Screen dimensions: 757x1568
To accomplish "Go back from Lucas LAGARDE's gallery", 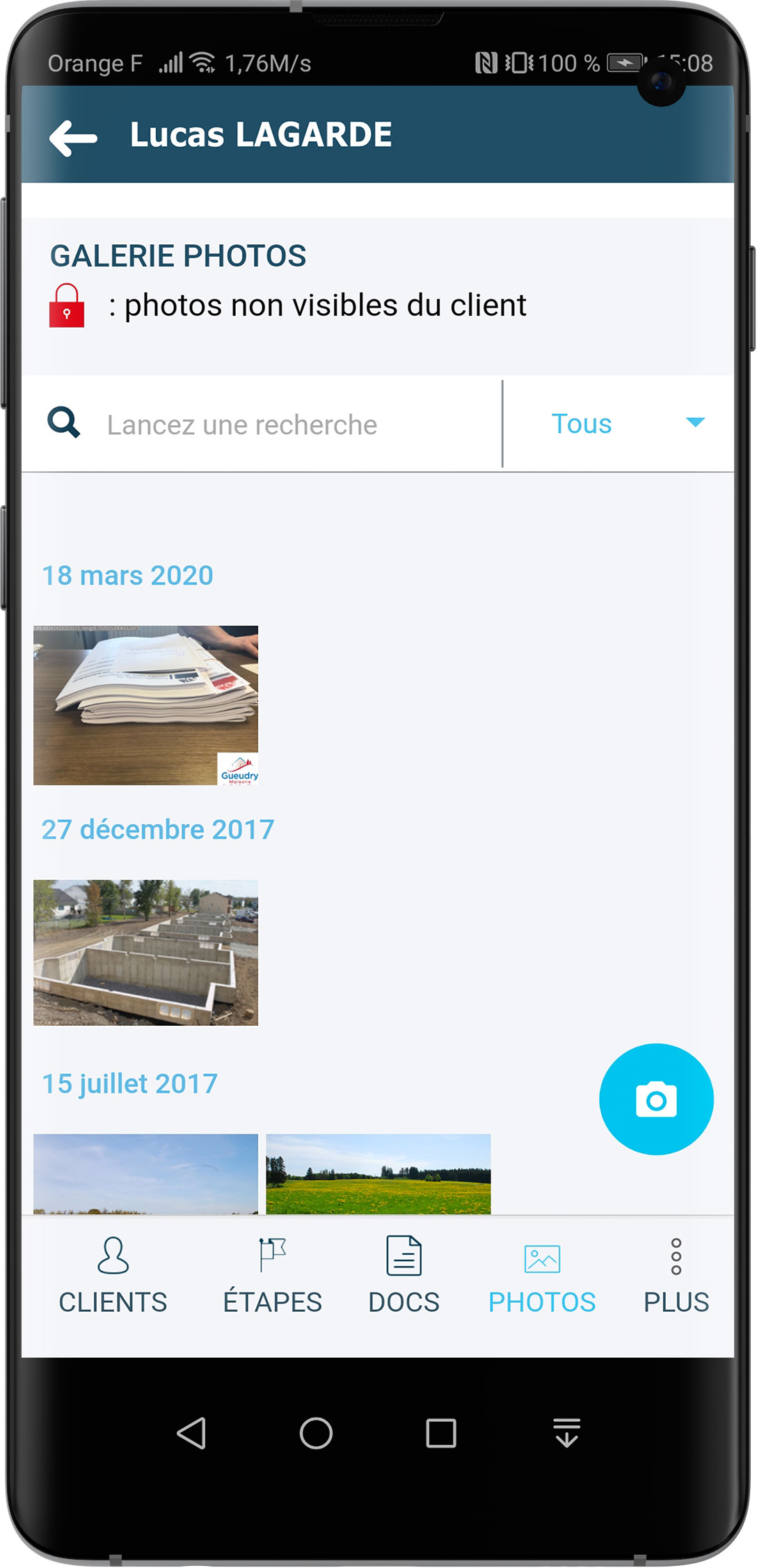I will (x=73, y=137).
